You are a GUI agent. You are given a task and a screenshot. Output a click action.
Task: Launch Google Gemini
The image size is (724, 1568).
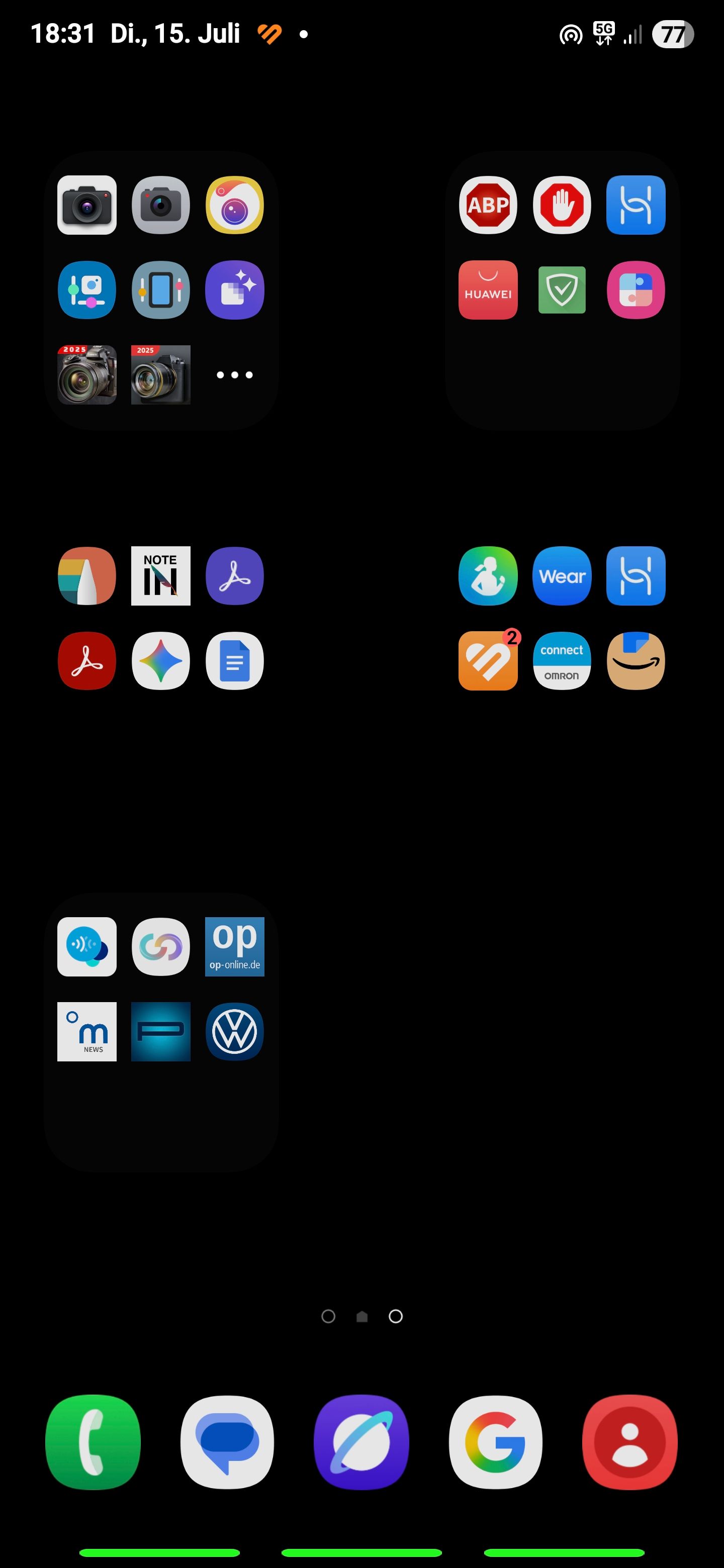point(160,661)
